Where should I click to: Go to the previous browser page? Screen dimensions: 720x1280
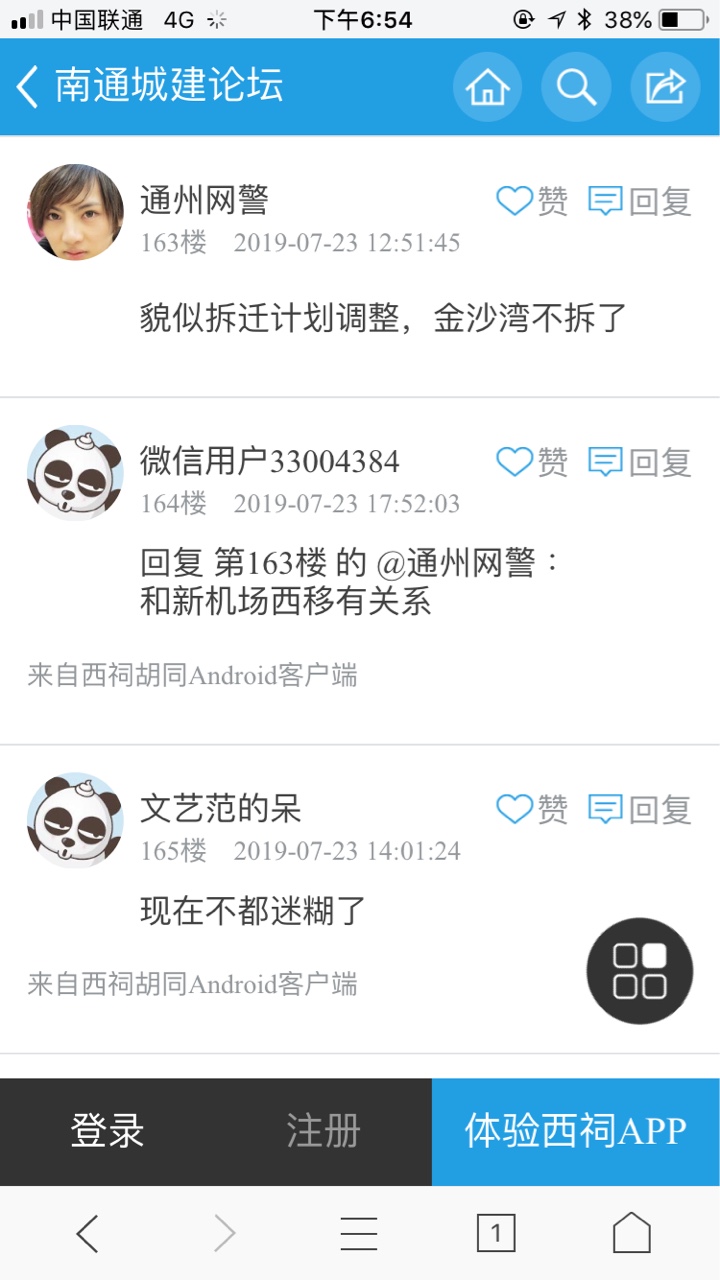tap(88, 1234)
